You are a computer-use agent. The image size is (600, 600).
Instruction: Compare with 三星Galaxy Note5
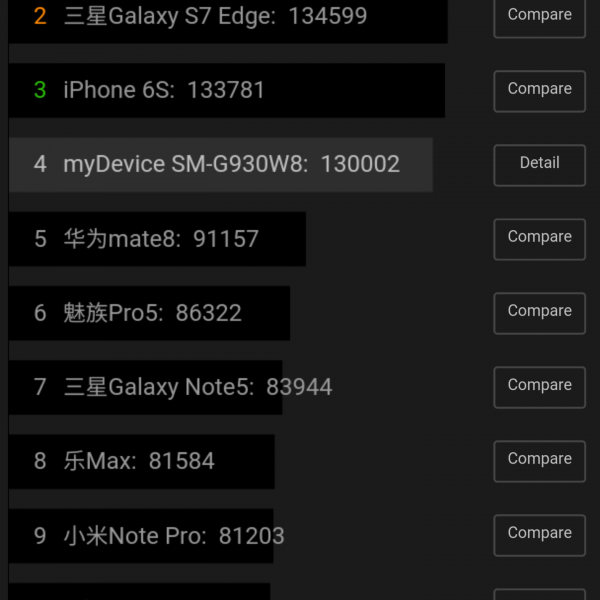pyautogui.click(x=539, y=386)
